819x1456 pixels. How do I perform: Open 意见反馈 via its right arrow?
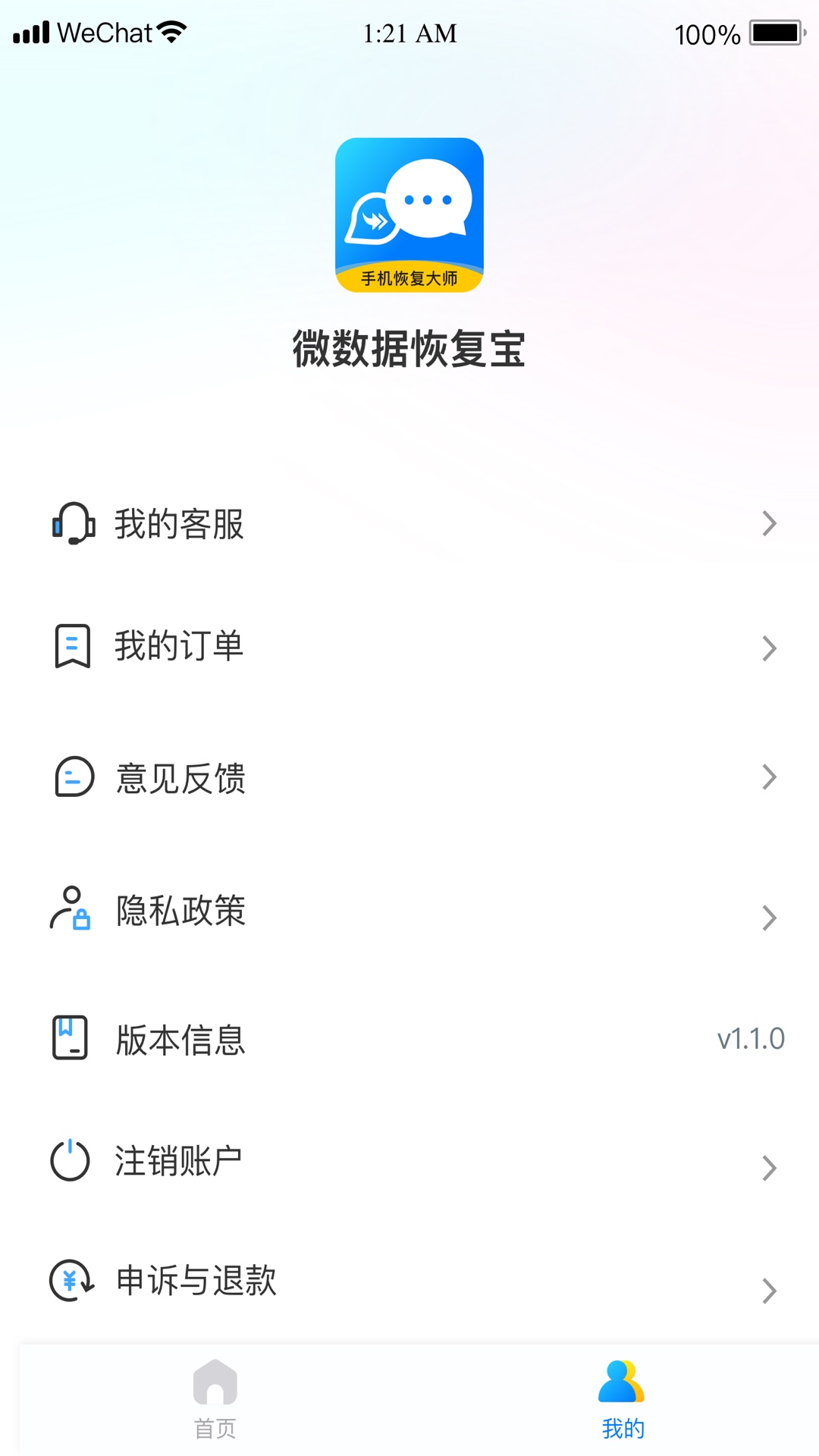point(770,777)
